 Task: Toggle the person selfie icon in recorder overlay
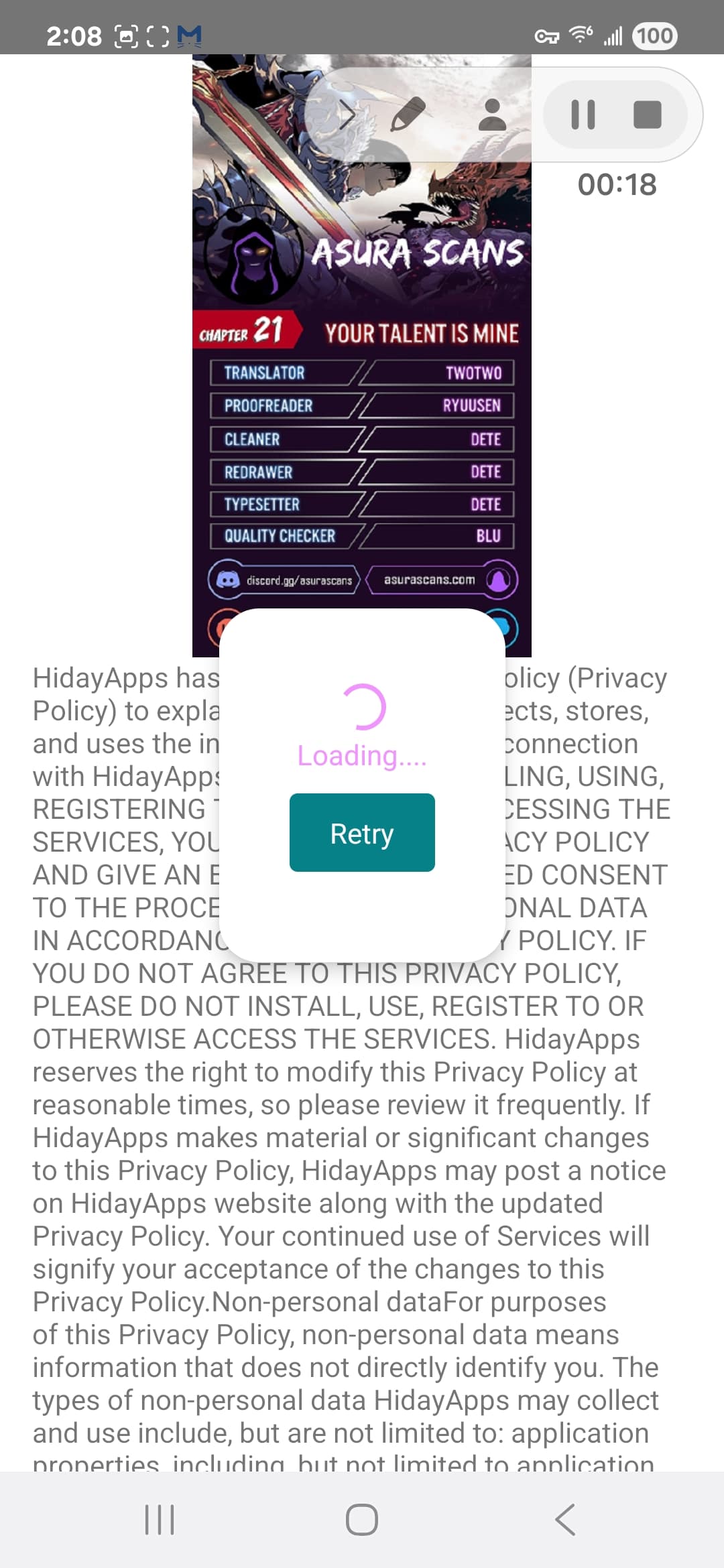coord(492,115)
